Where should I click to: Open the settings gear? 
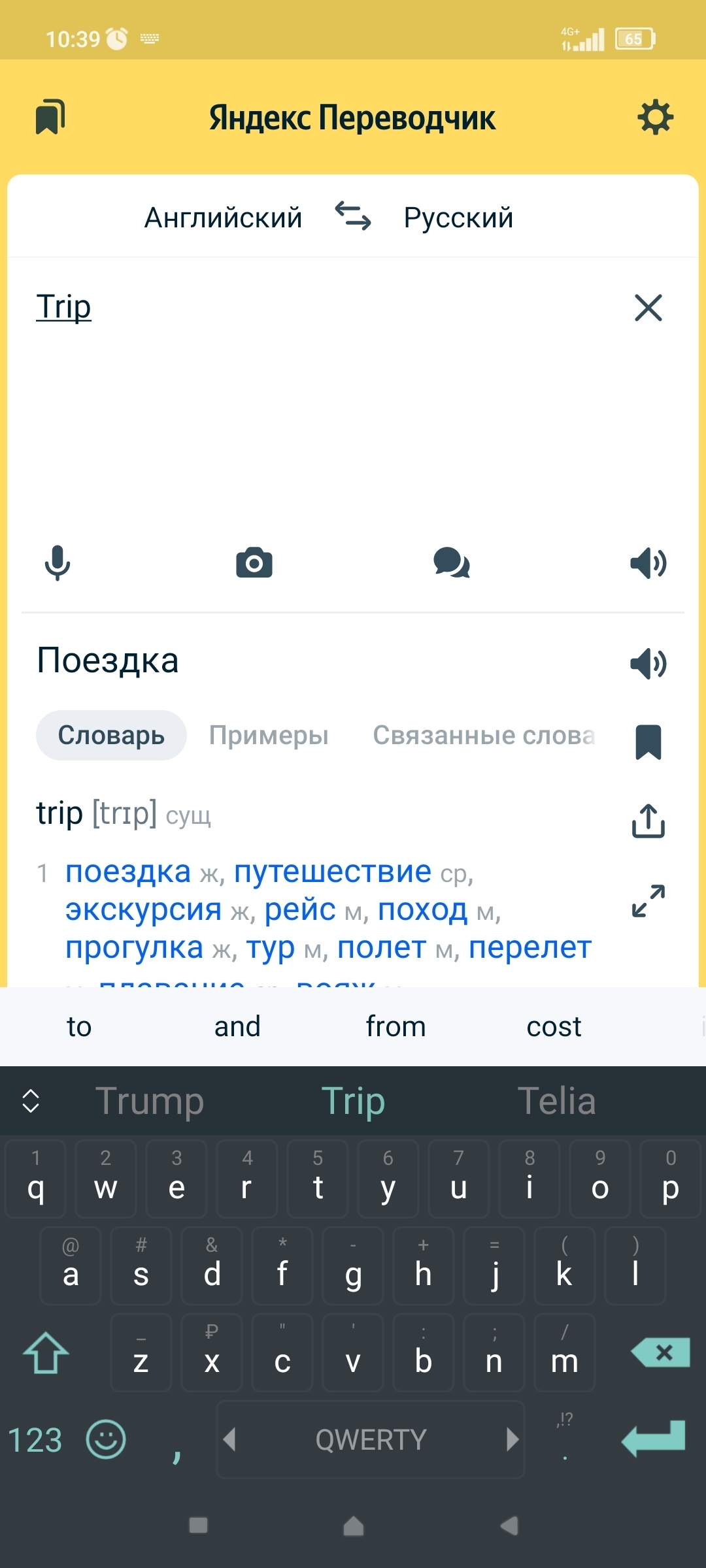click(x=655, y=118)
